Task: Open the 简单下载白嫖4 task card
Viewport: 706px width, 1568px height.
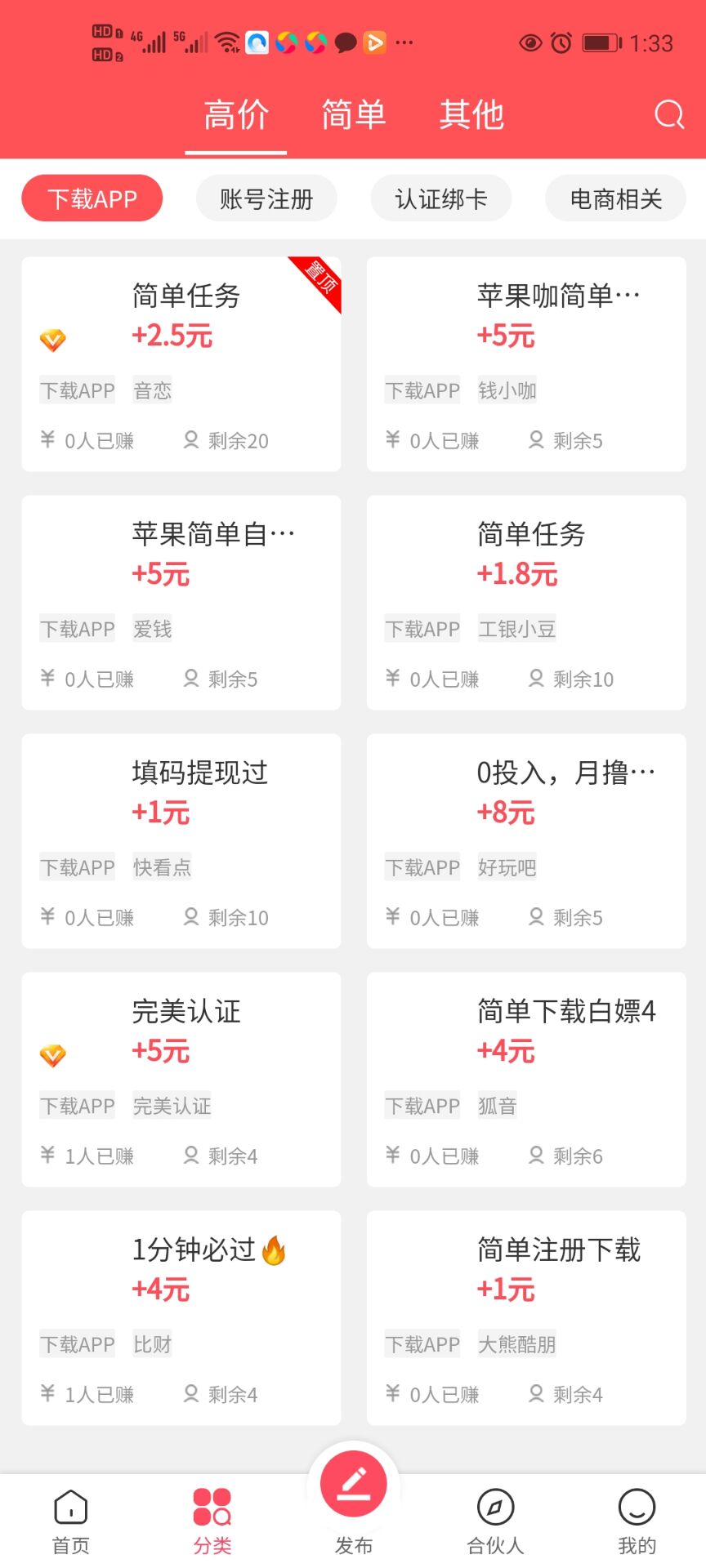Action: [x=526, y=1080]
